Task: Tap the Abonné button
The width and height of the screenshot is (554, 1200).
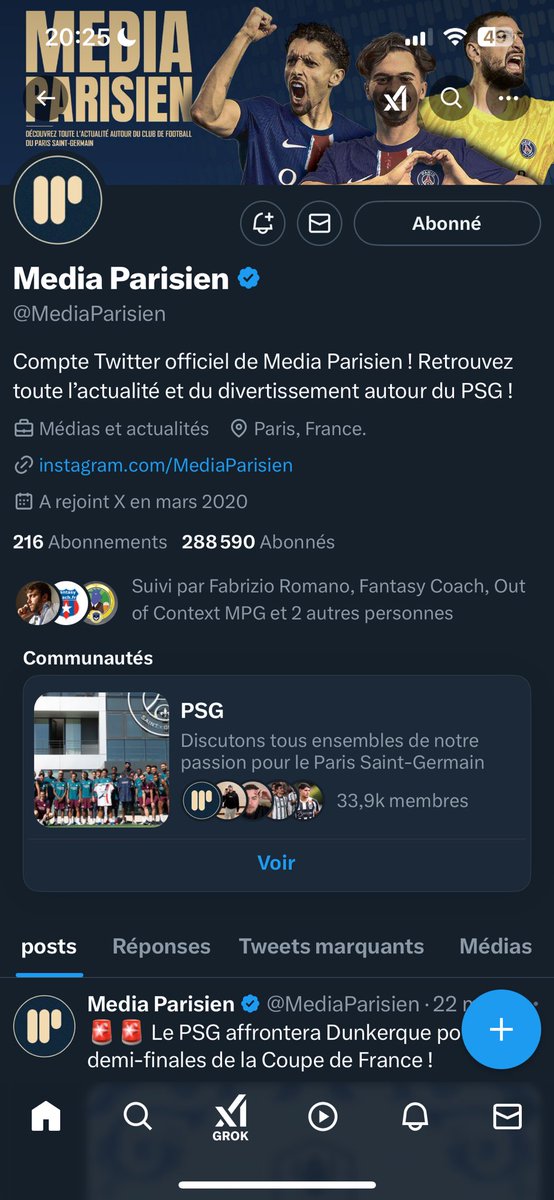Action: (x=447, y=223)
